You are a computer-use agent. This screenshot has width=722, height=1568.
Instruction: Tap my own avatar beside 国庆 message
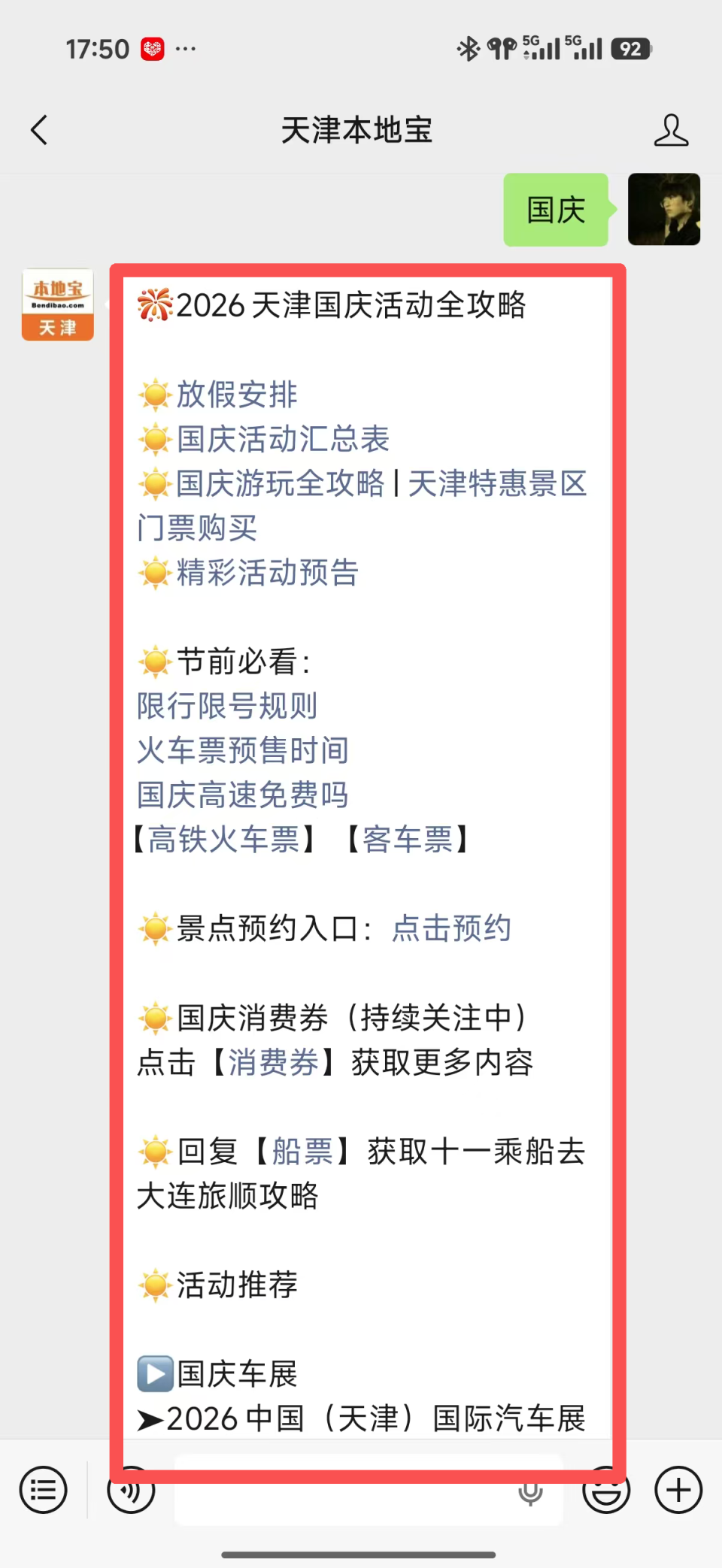tap(664, 210)
